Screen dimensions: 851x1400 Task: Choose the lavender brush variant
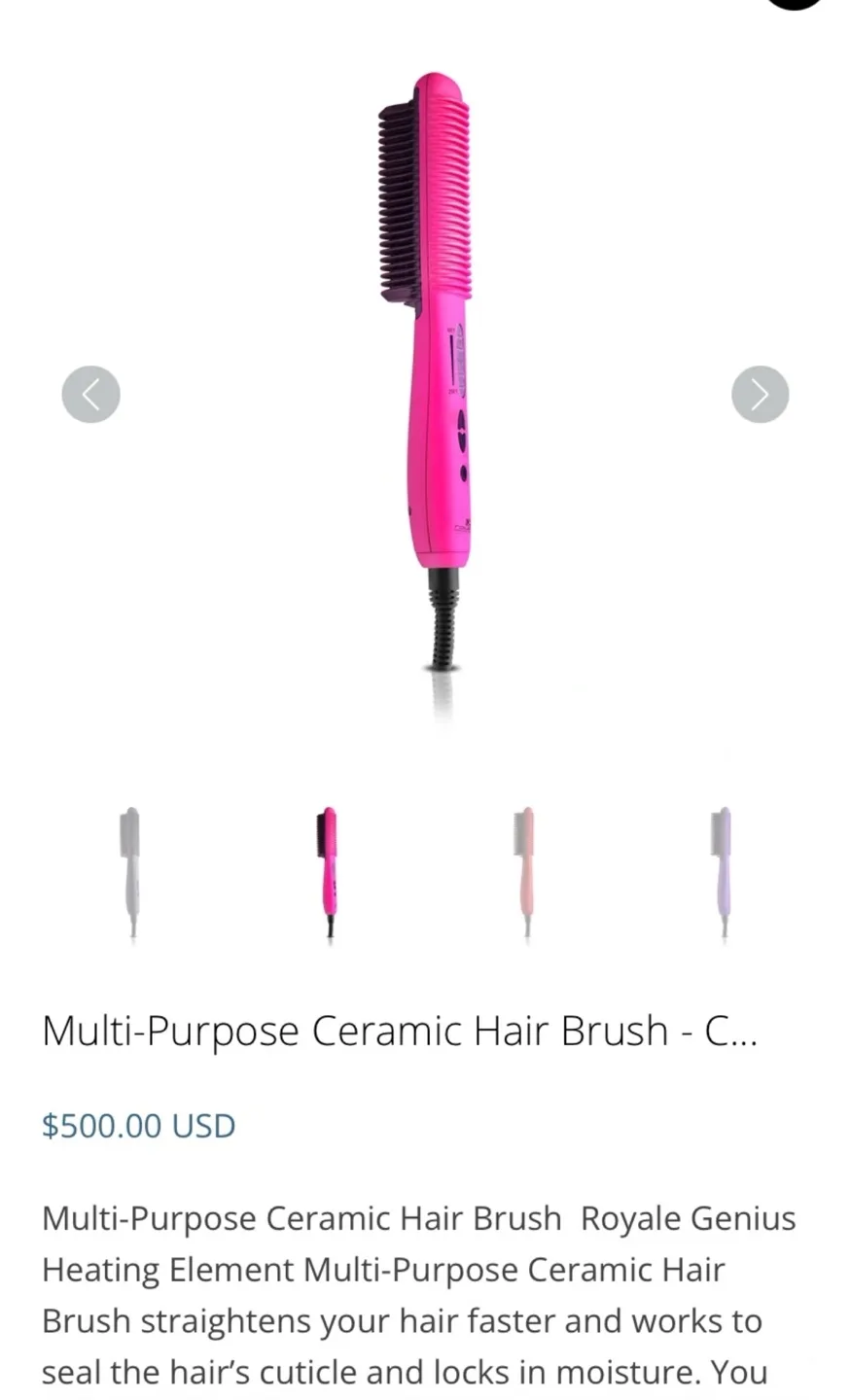722,870
